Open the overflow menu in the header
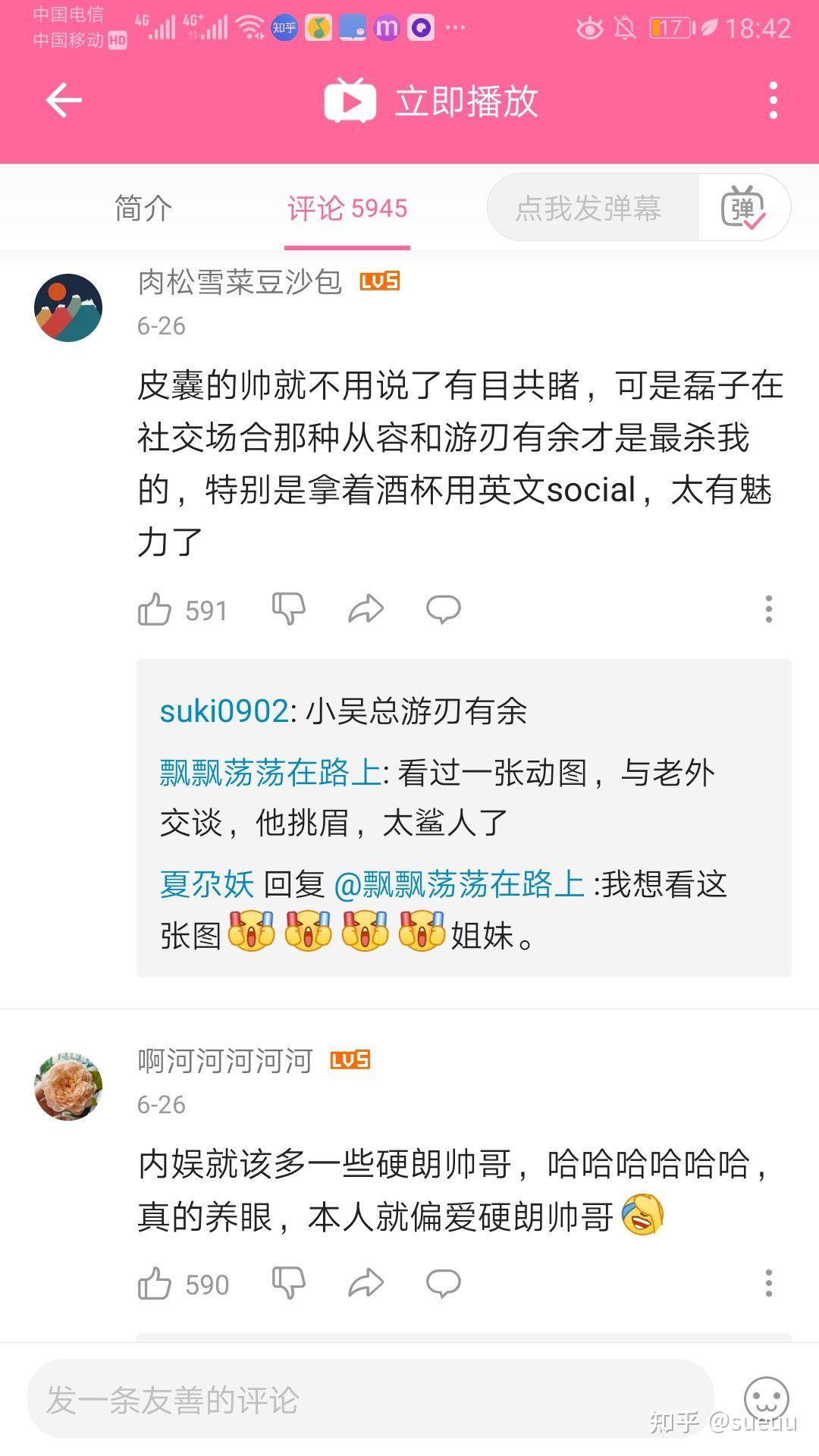The width and height of the screenshot is (819, 1456). pyautogui.click(x=773, y=100)
